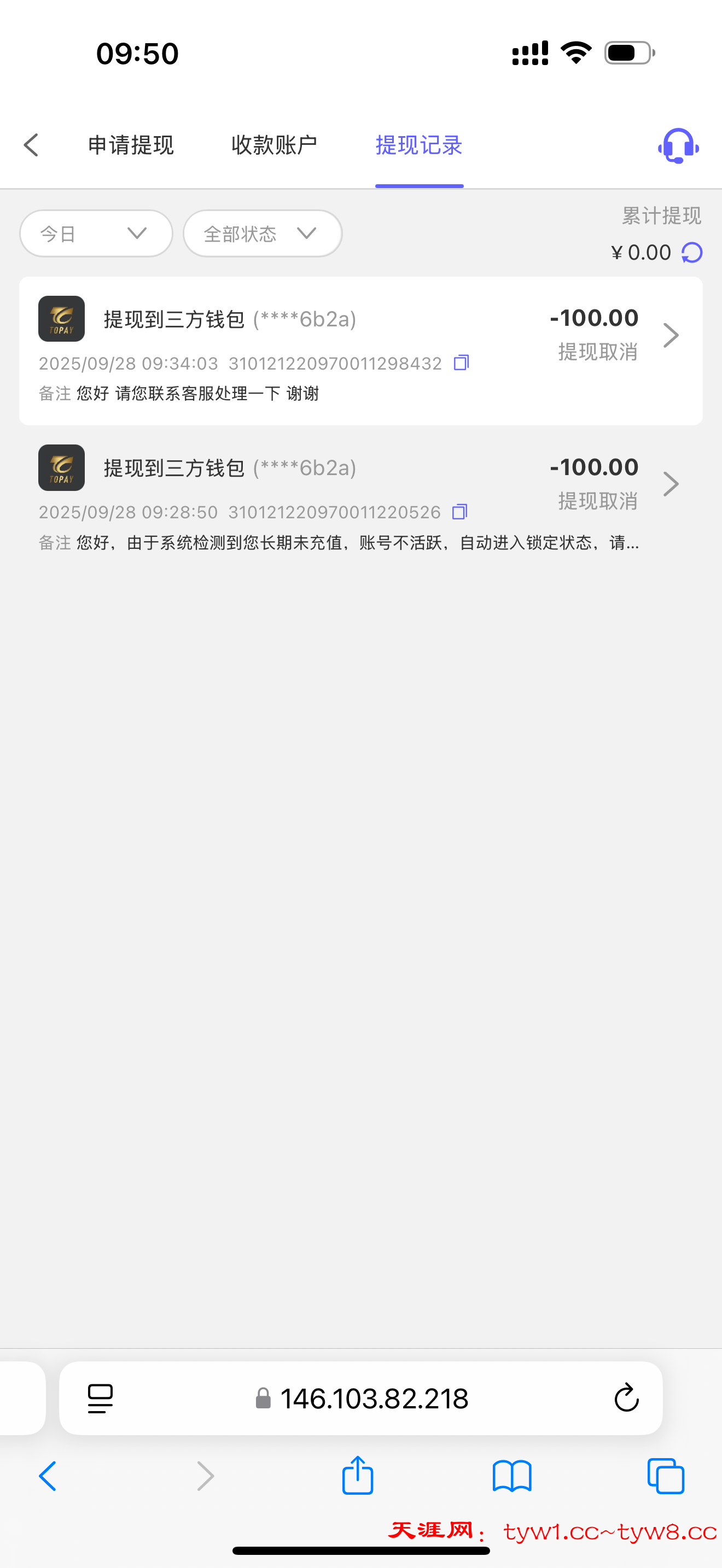This screenshot has height=1568, width=722.
Task: Switch to the 收款账户 tab
Action: click(x=274, y=145)
